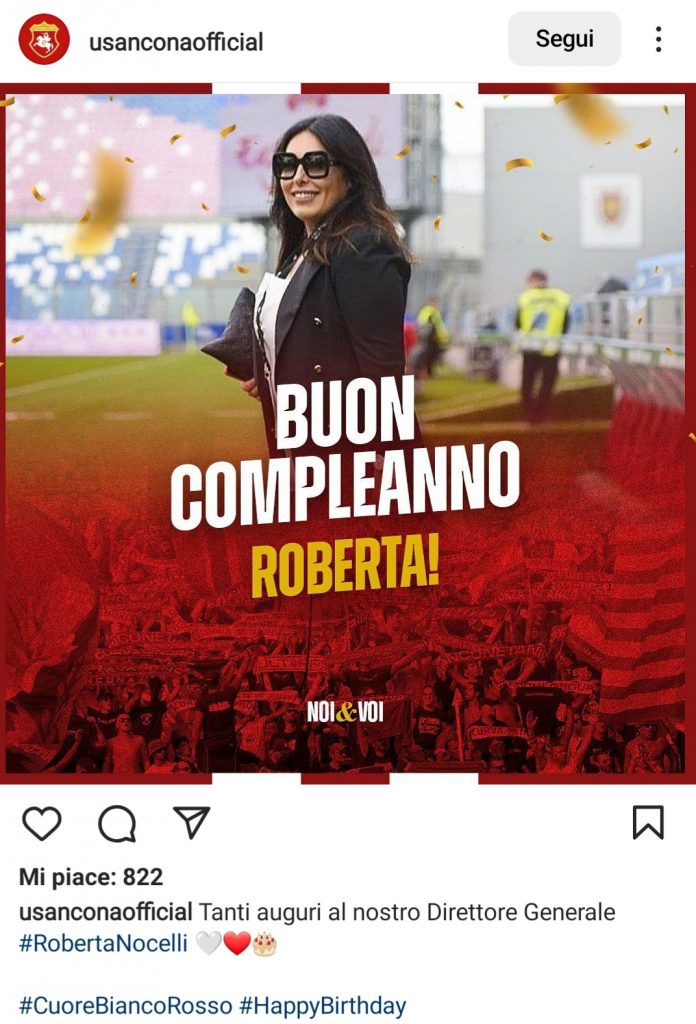Save the post with the bookmark

[648, 822]
